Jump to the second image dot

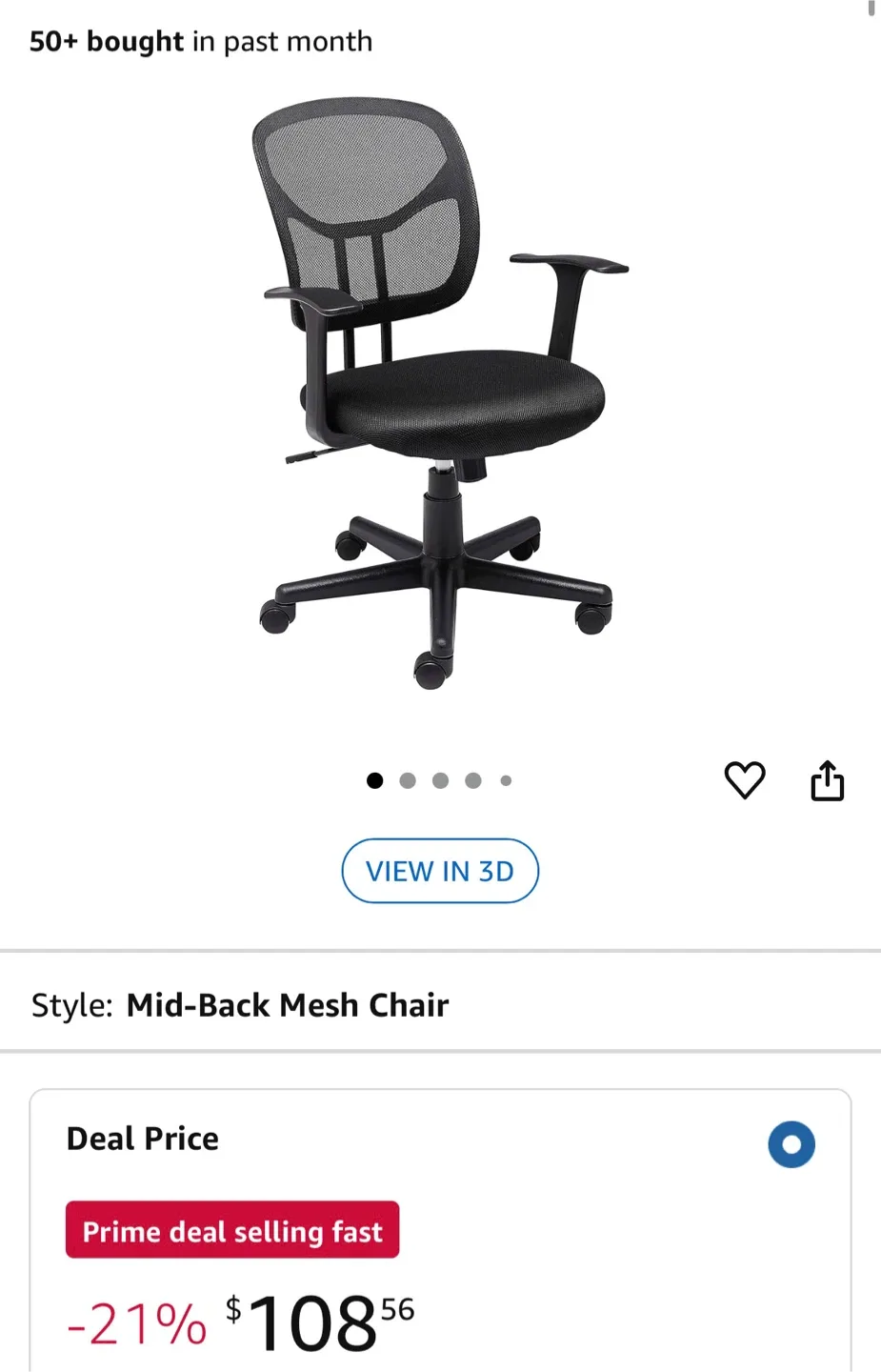(408, 780)
